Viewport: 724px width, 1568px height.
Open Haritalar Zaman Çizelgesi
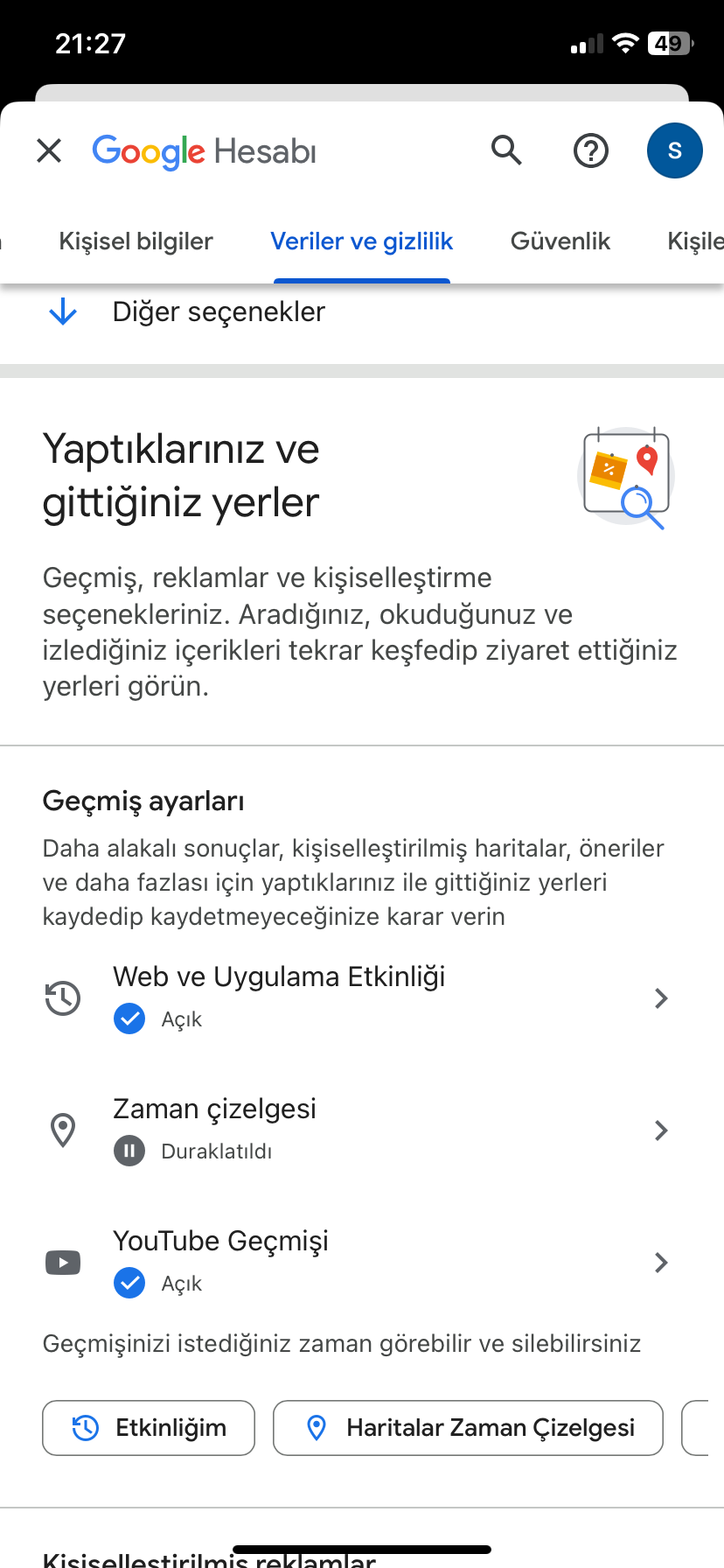[x=468, y=1427]
